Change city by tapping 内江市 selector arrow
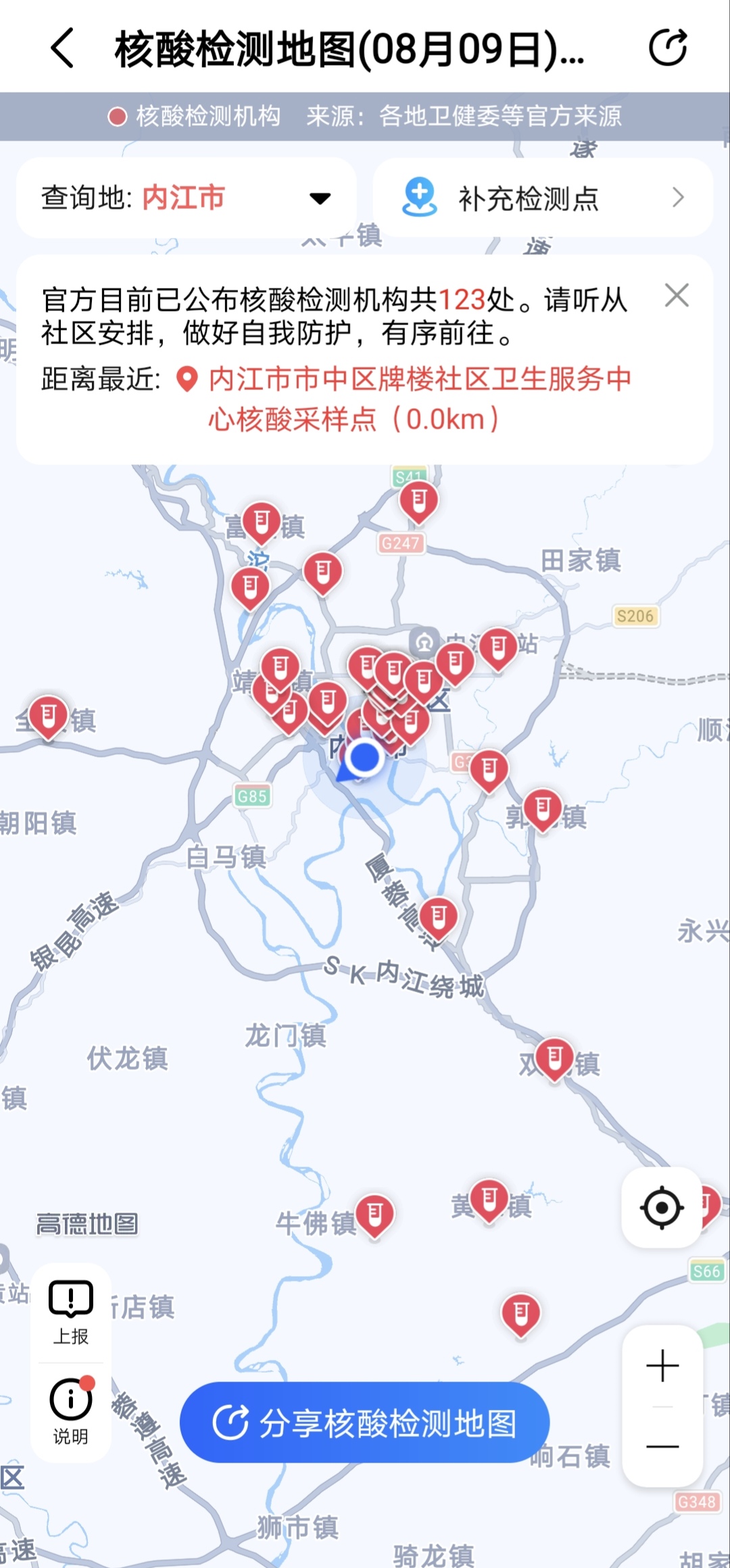 pos(318,199)
